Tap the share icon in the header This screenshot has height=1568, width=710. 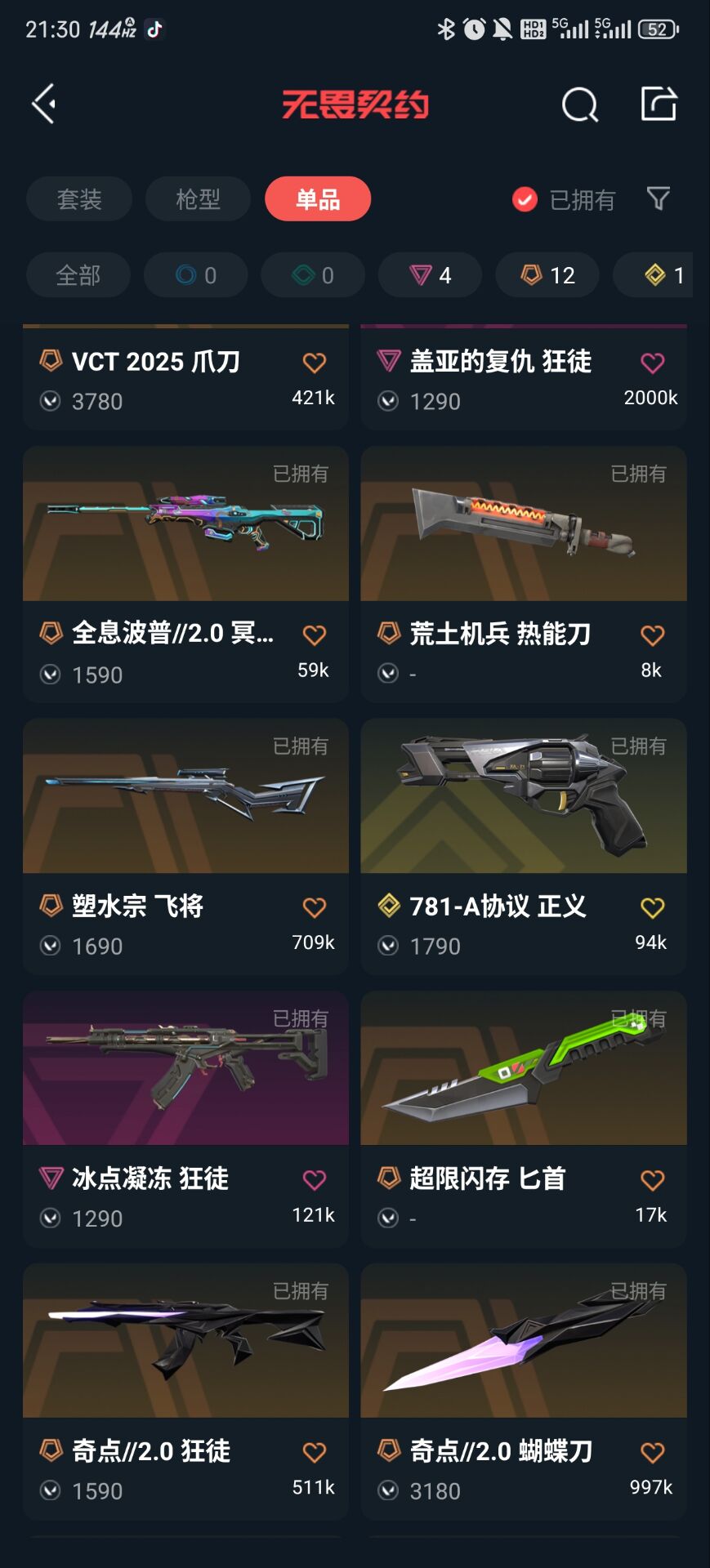coord(659,104)
